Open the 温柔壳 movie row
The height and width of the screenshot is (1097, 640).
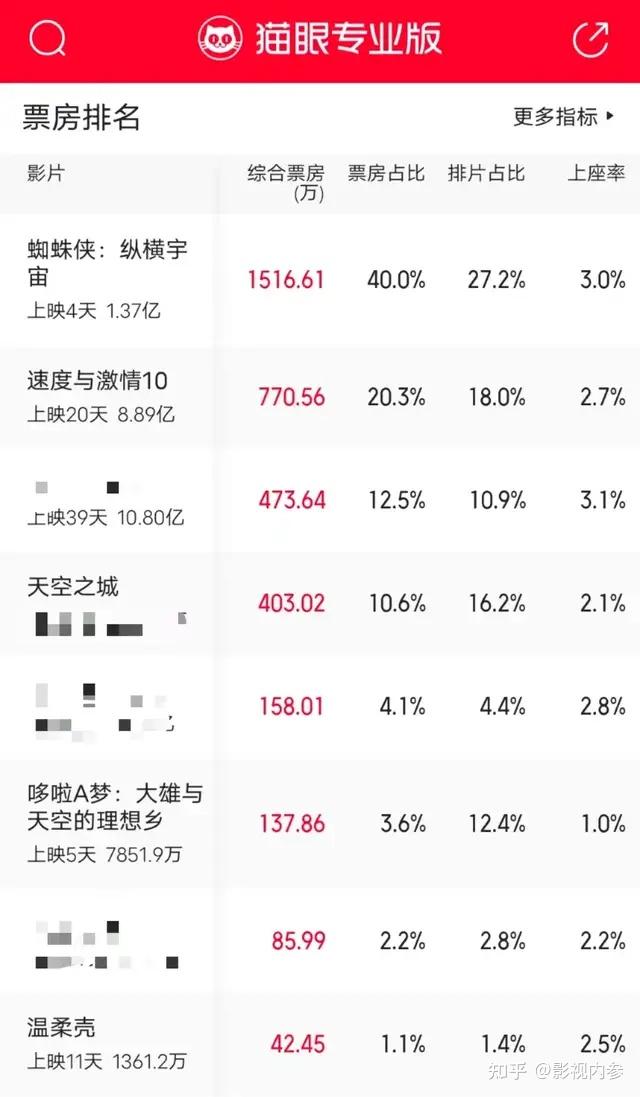click(62, 1028)
